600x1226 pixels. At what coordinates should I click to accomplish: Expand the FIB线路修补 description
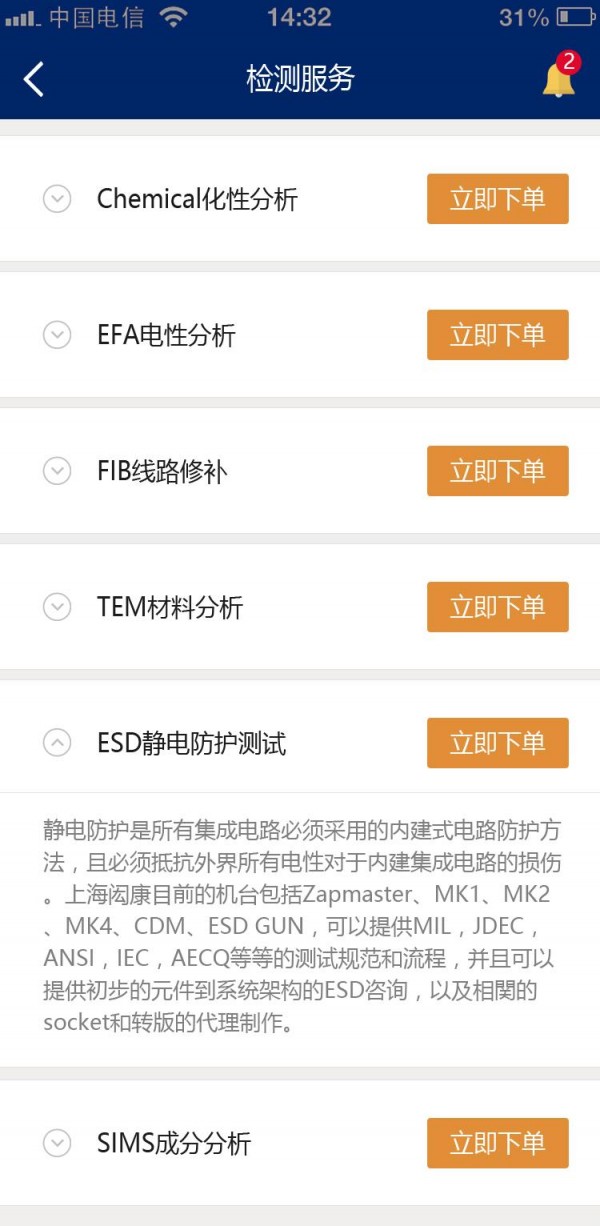coord(57,471)
